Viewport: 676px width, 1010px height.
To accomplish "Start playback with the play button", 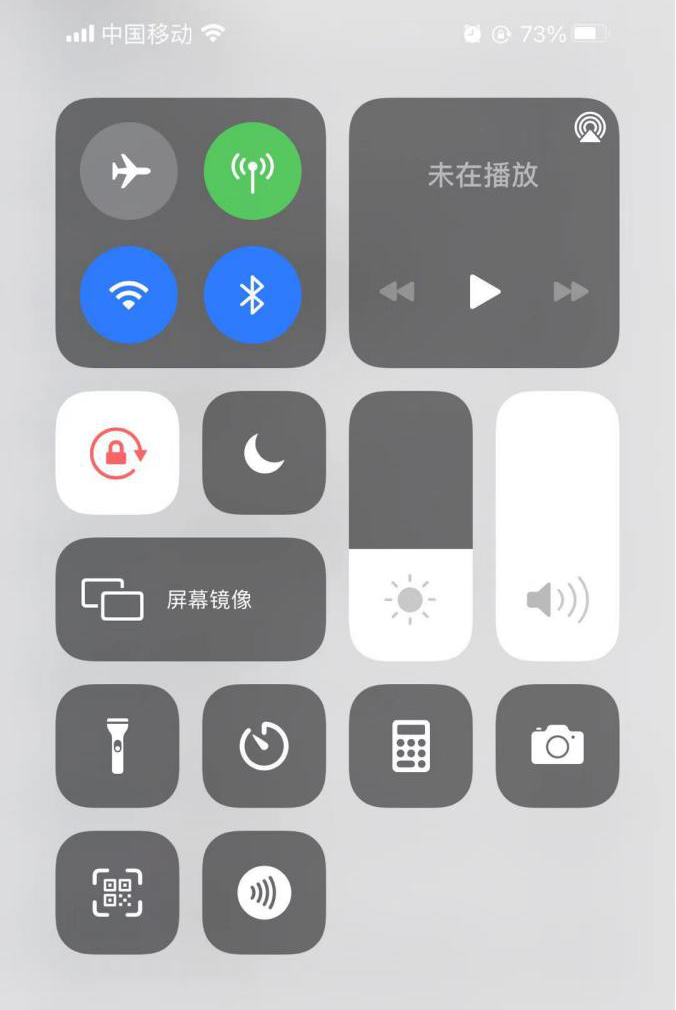I will point(484,292).
